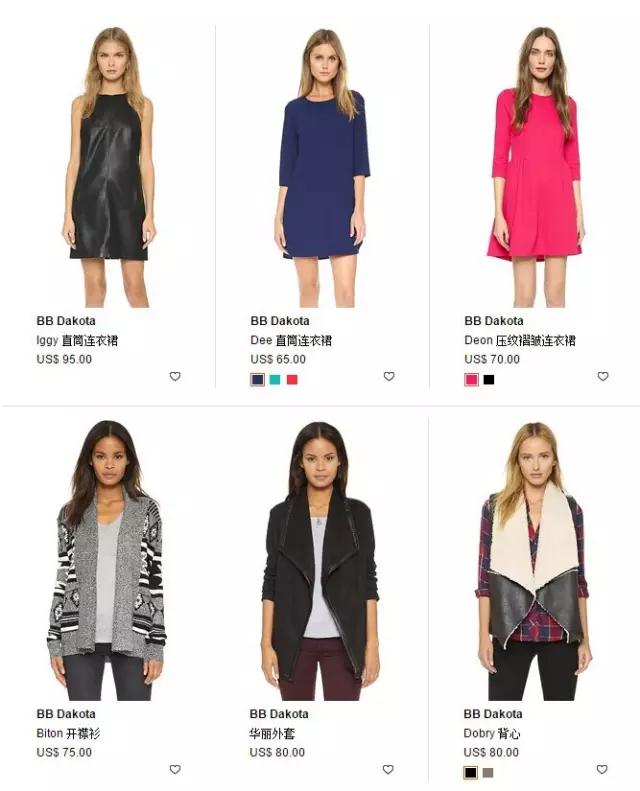640x791 pixels.
Task: Favorite the Iggy dress with heart icon
Action: click(x=175, y=377)
